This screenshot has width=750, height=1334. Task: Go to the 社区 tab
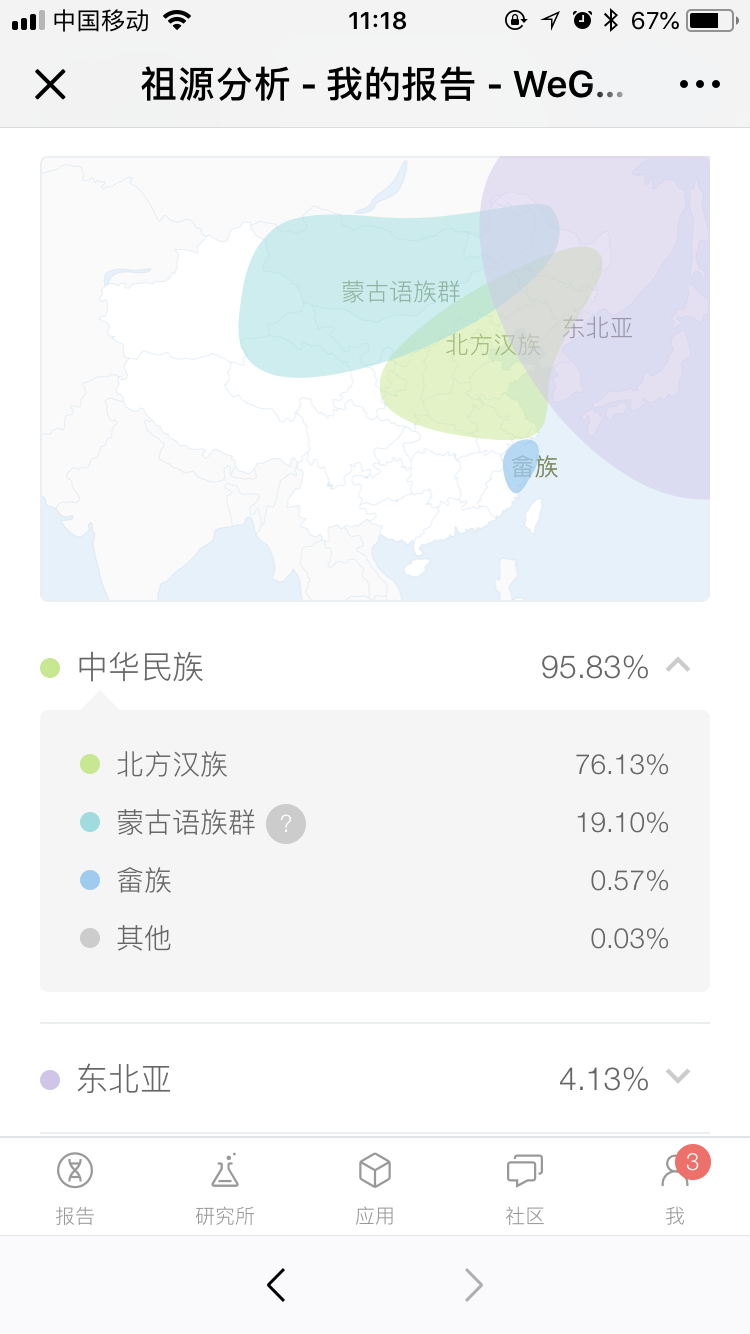(525, 1188)
